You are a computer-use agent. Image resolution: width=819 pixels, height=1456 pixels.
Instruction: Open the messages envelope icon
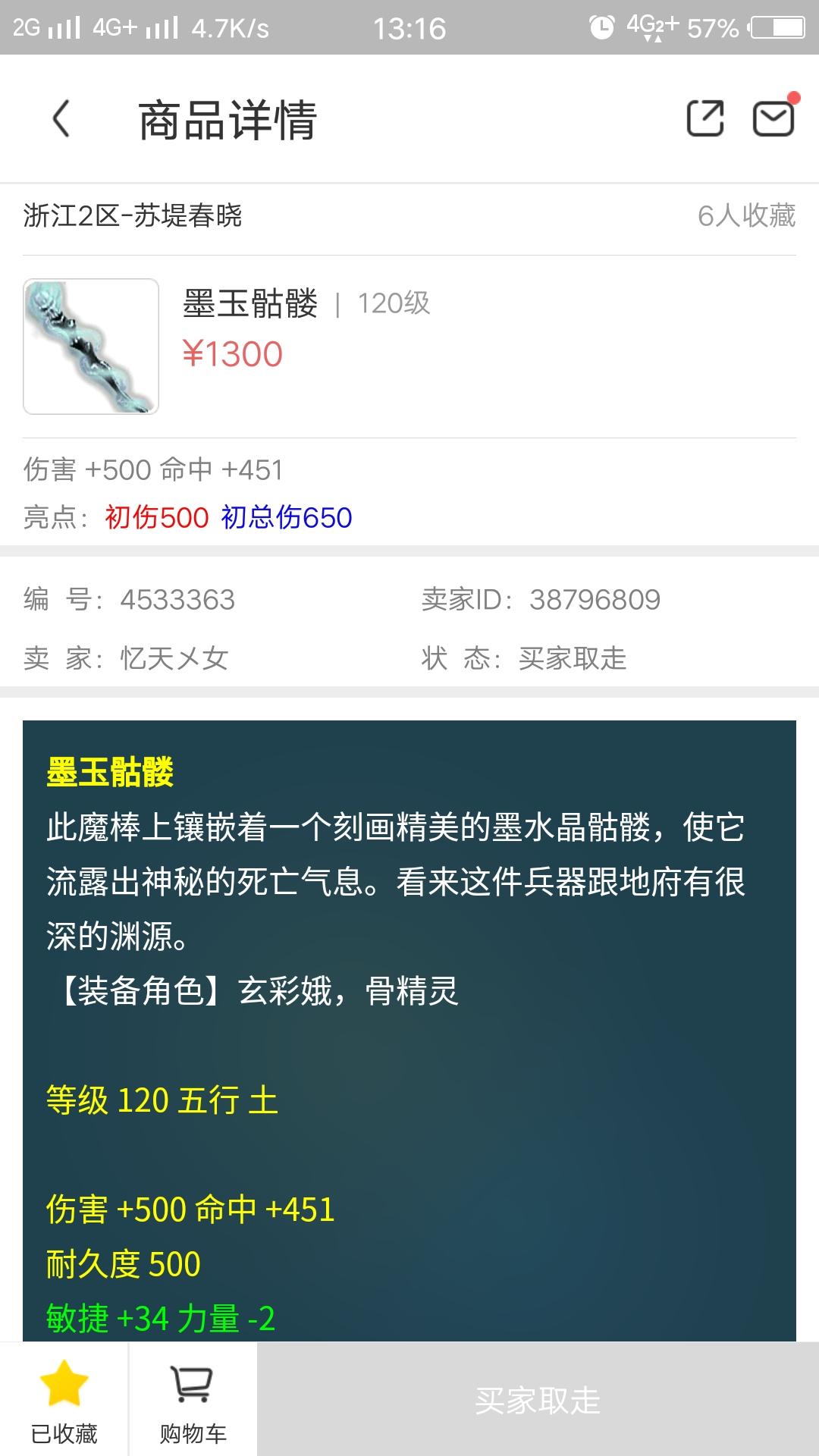(773, 118)
